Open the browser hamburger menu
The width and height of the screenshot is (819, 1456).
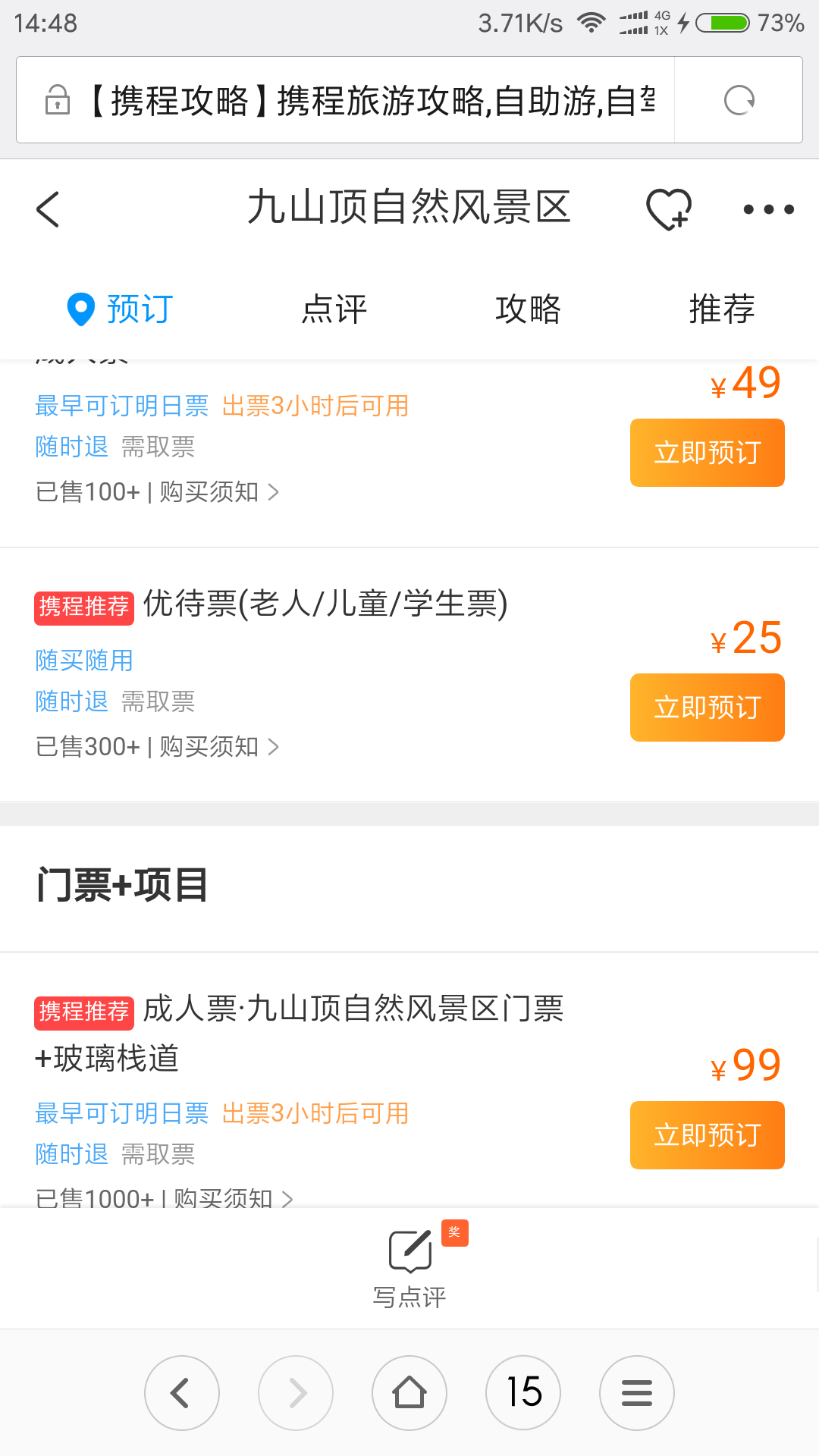point(637,1393)
